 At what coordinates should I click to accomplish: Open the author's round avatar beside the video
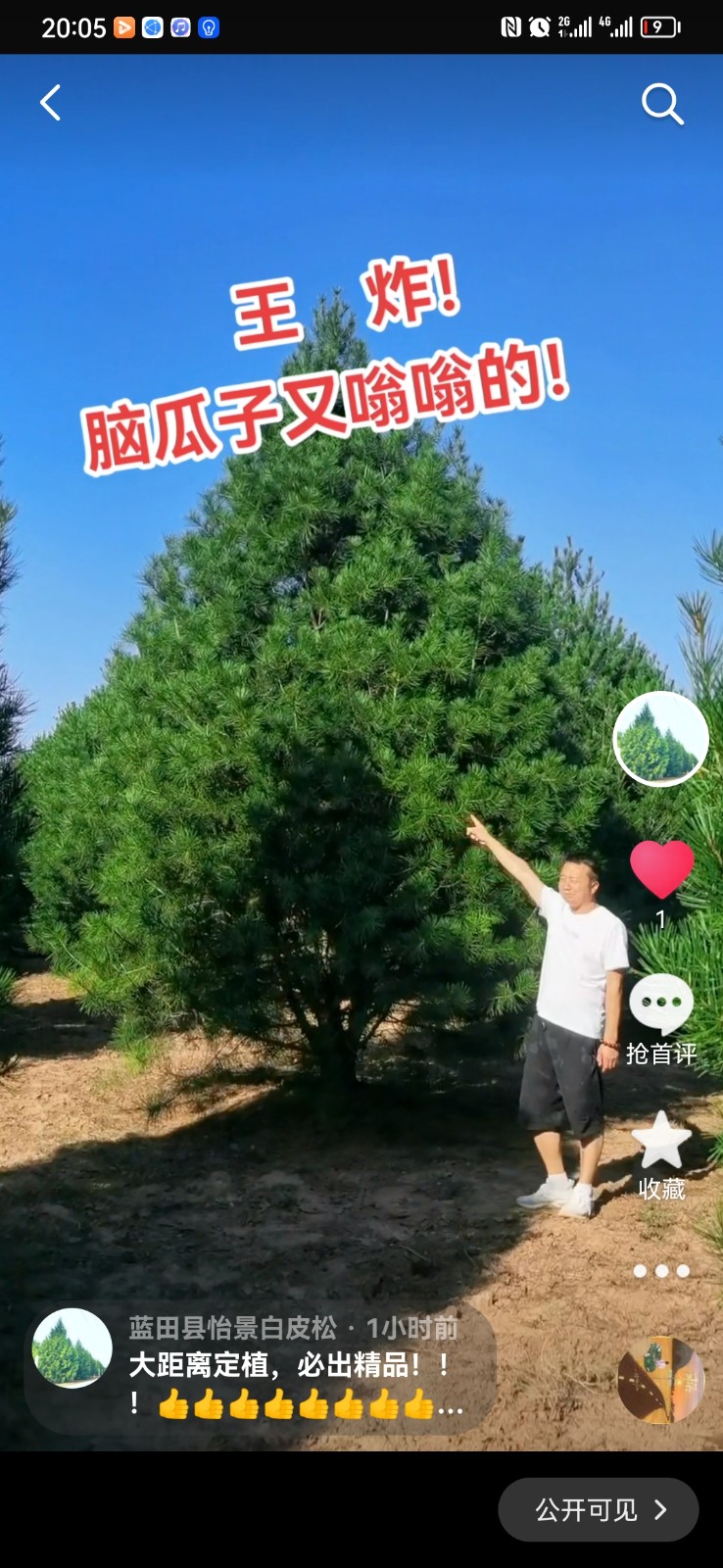(661, 739)
